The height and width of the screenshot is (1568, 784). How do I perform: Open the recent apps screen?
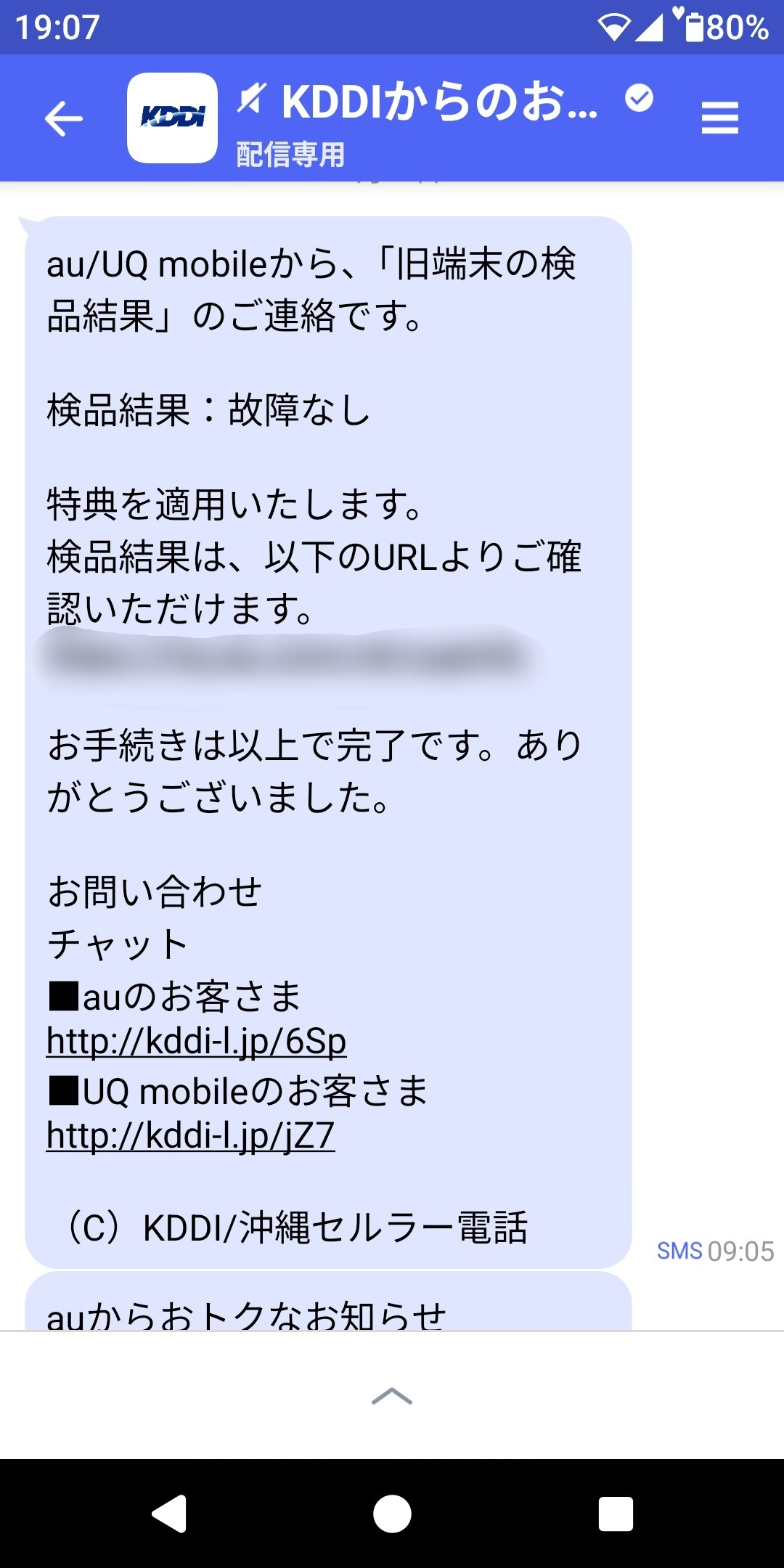[616, 1514]
